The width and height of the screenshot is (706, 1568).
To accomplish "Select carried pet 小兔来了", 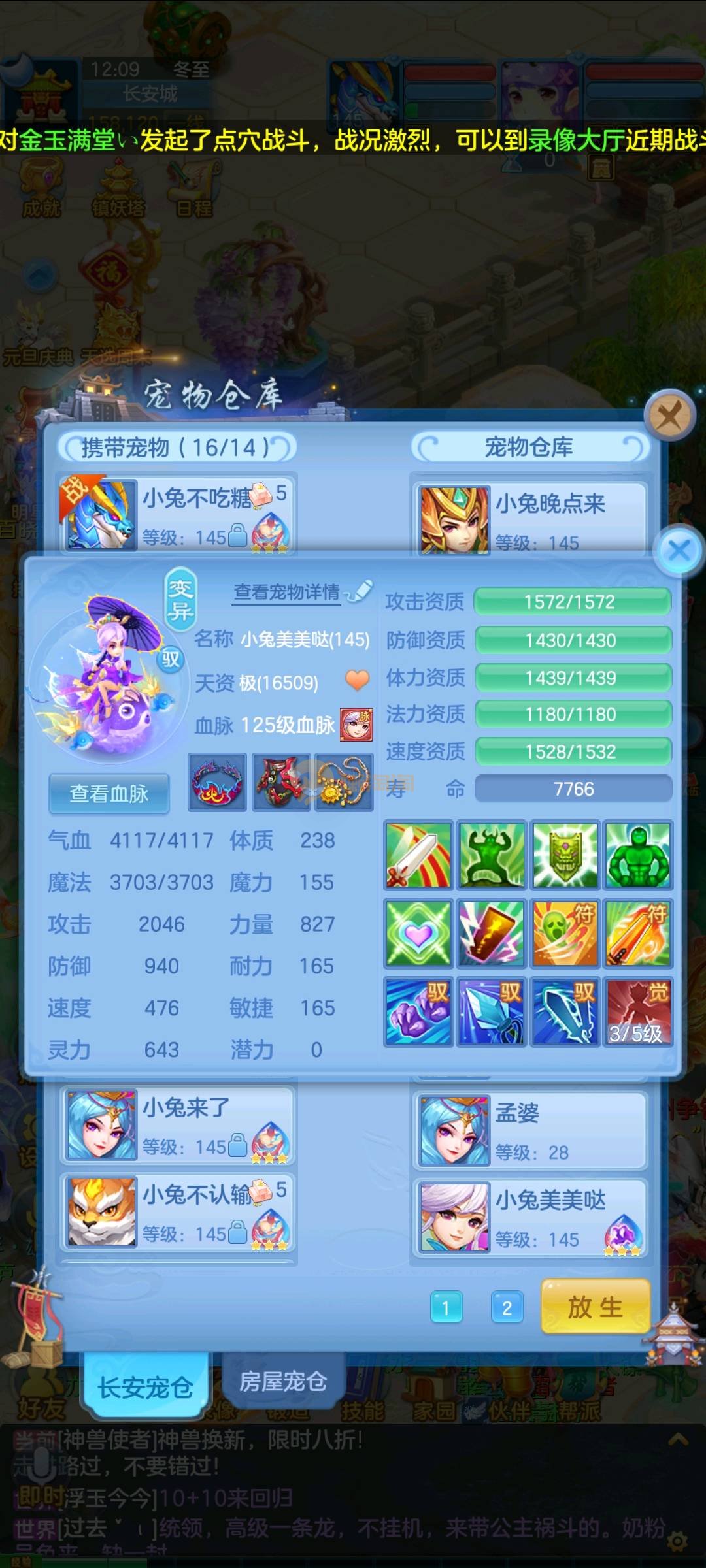I will 176,1125.
